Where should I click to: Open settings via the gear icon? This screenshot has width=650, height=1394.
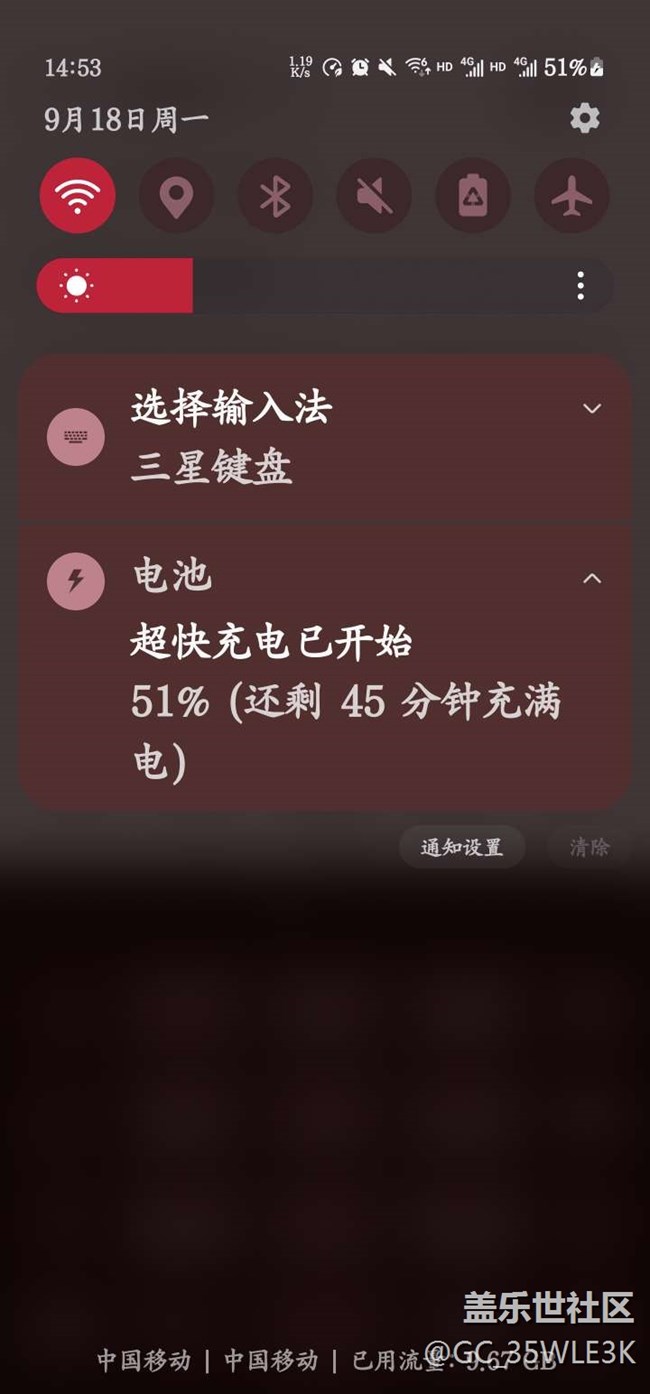pyautogui.click(x=585, y=119)
